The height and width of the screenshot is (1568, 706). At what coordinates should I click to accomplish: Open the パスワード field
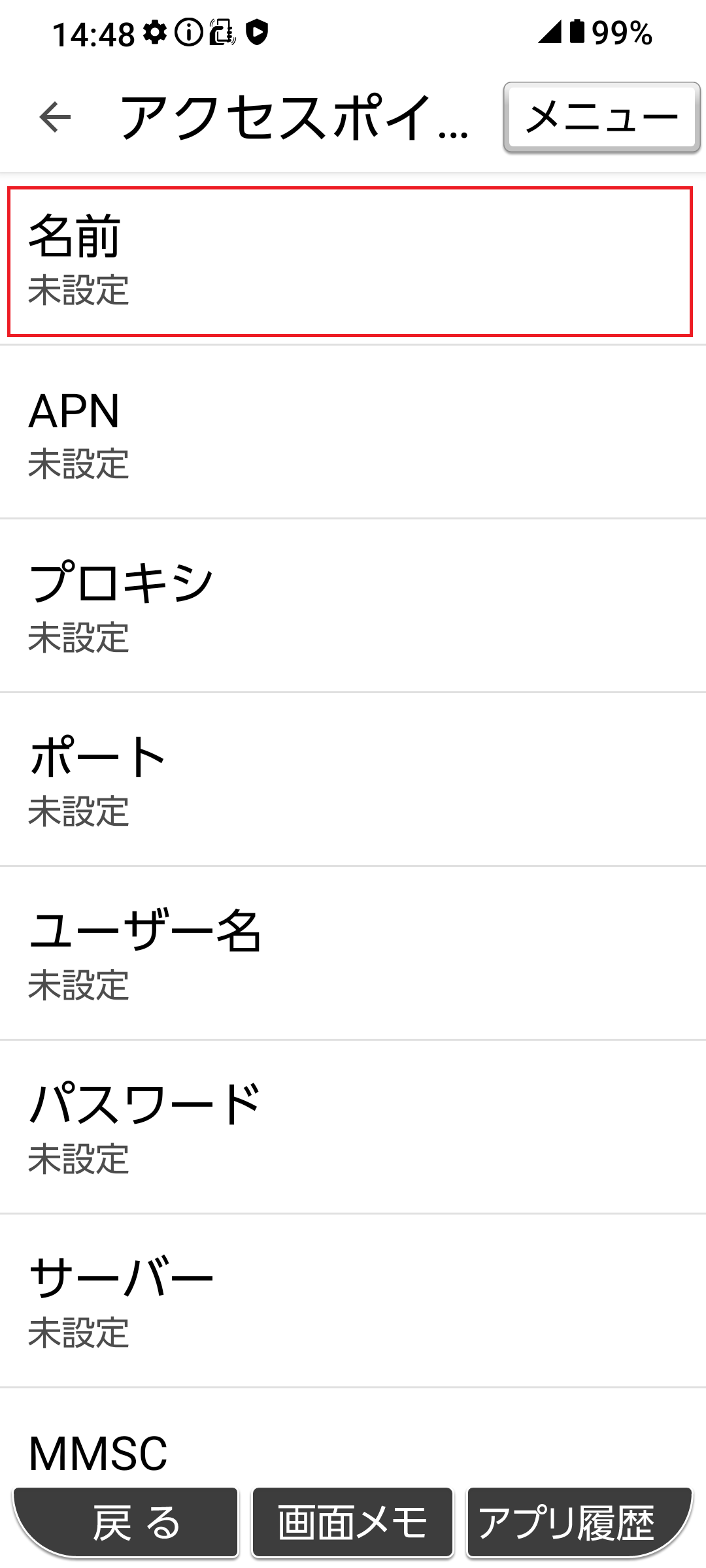(x=353, y=1124)
